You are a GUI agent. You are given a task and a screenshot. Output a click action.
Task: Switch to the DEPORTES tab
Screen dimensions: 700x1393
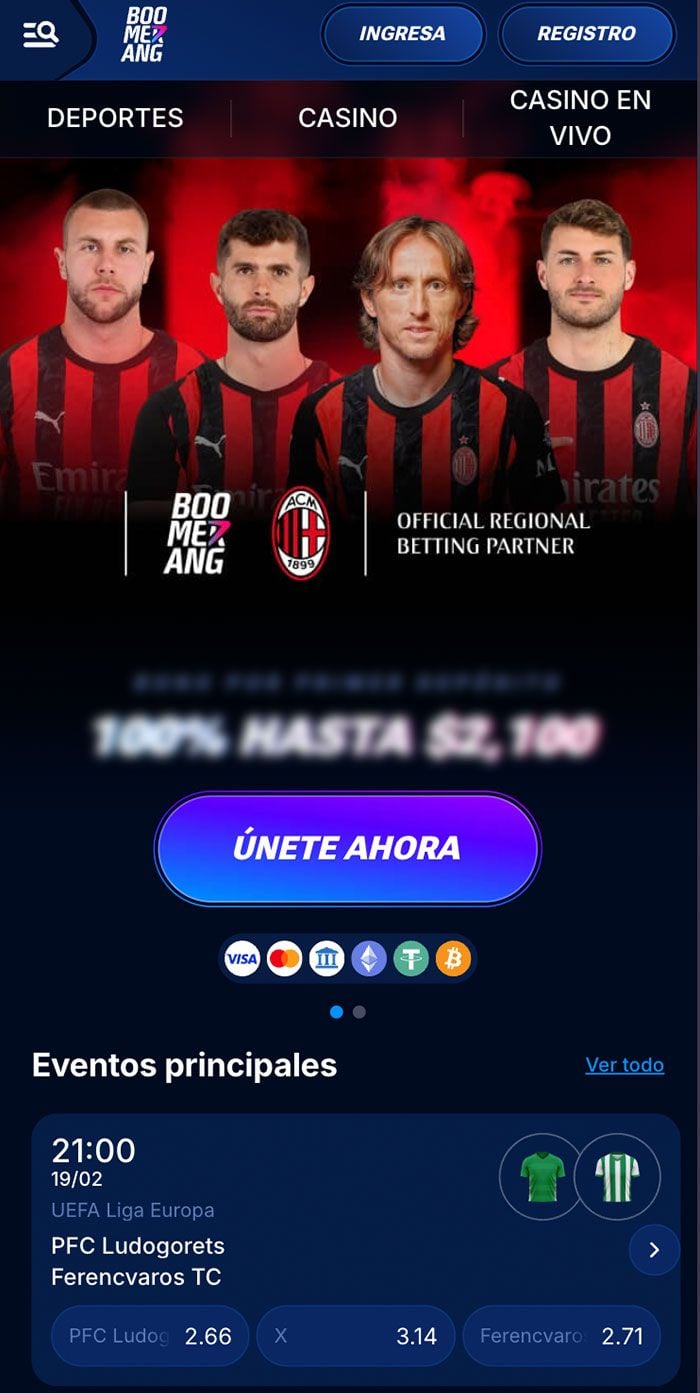click(115, 118)
